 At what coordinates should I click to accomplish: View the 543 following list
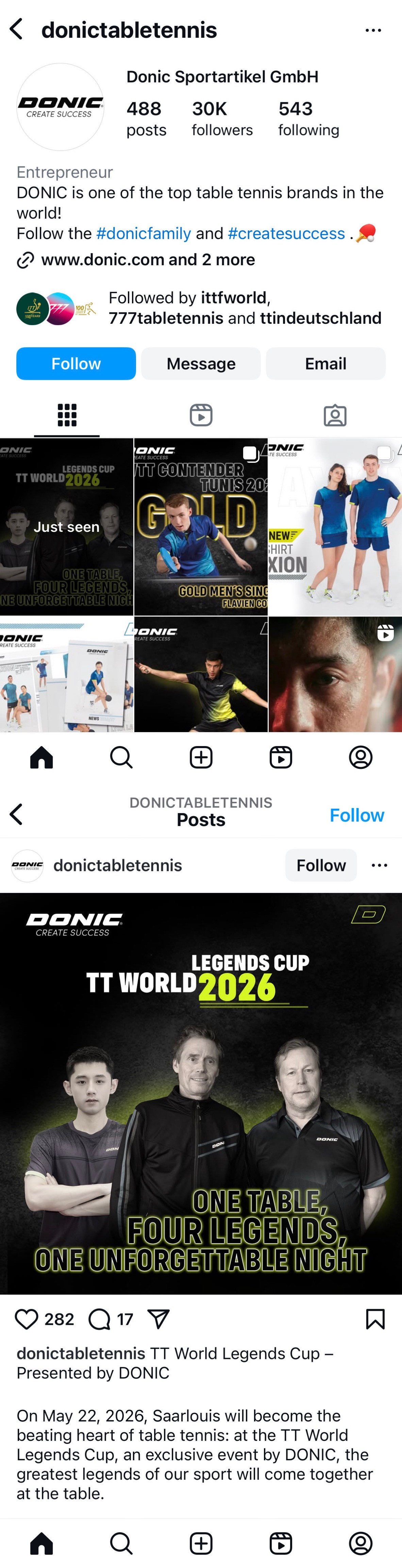click(x=309, y=119)
